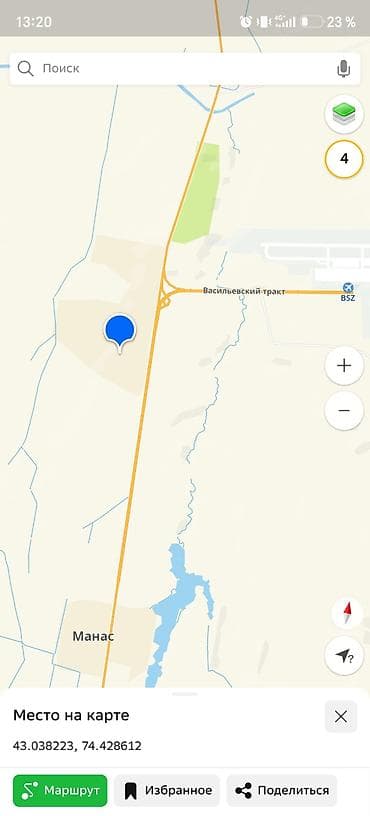
Task: Reset map orientation with the compass
Action: (347, 613)
